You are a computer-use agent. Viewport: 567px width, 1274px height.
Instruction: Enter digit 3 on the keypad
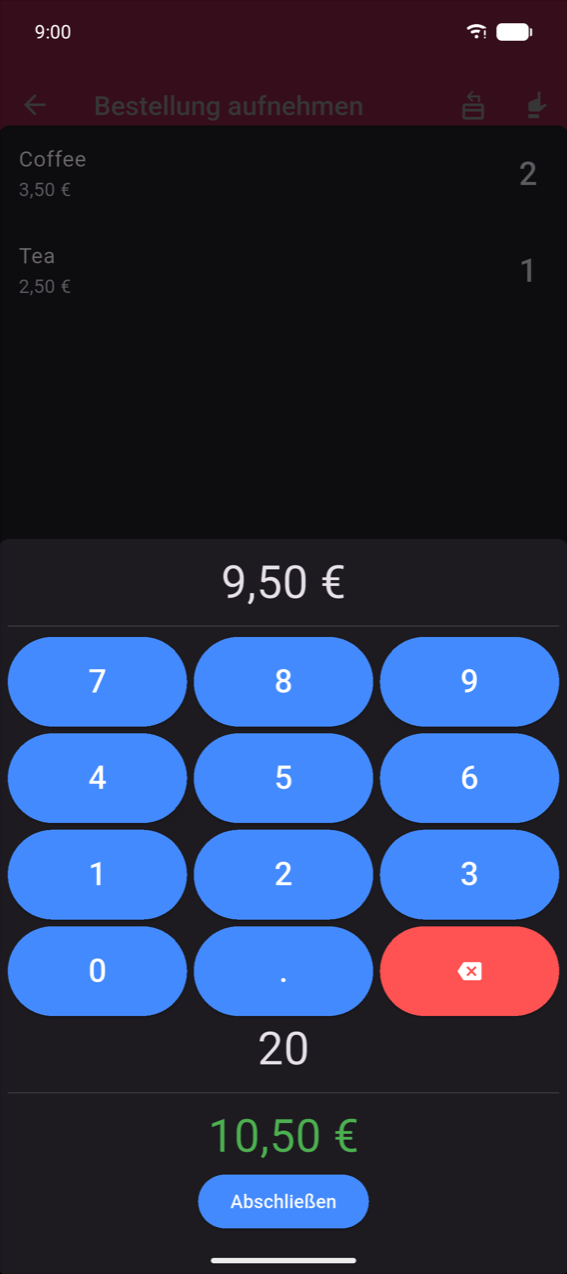[469, 875]
